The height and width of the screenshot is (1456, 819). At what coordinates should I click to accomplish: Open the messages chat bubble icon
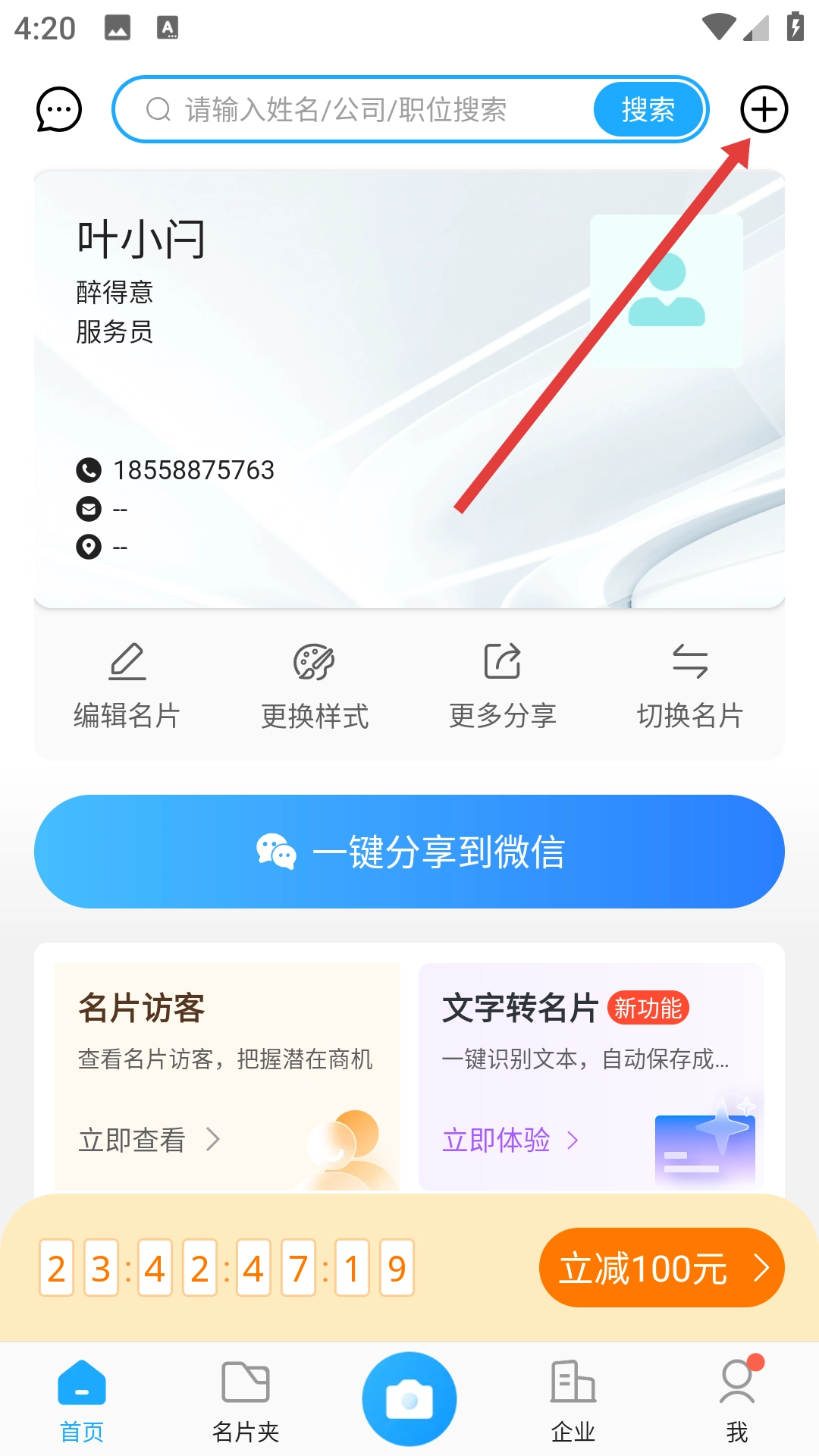tap(59, 110)
